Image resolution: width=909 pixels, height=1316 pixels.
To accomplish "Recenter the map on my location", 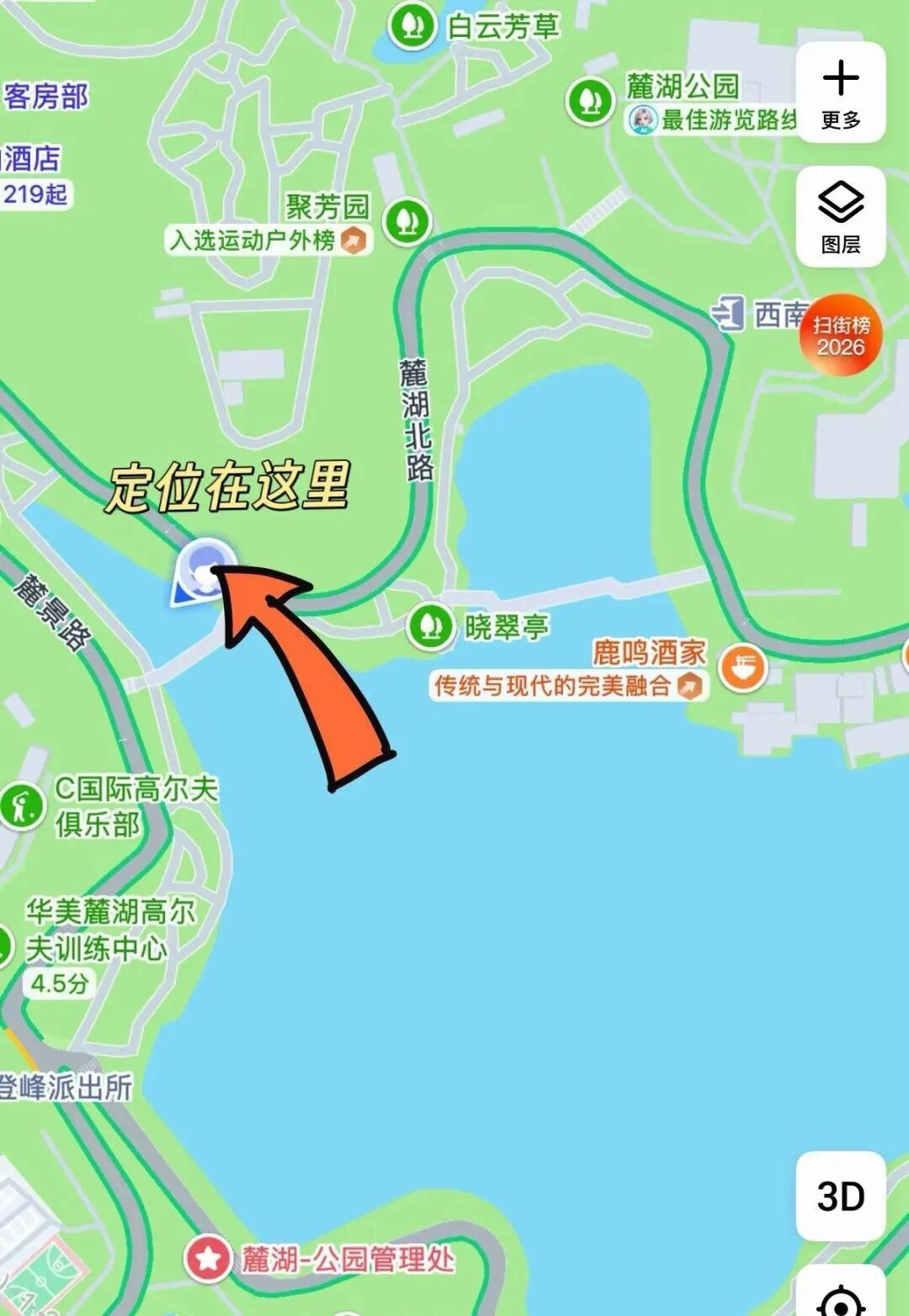I will tap(840, 1297).
